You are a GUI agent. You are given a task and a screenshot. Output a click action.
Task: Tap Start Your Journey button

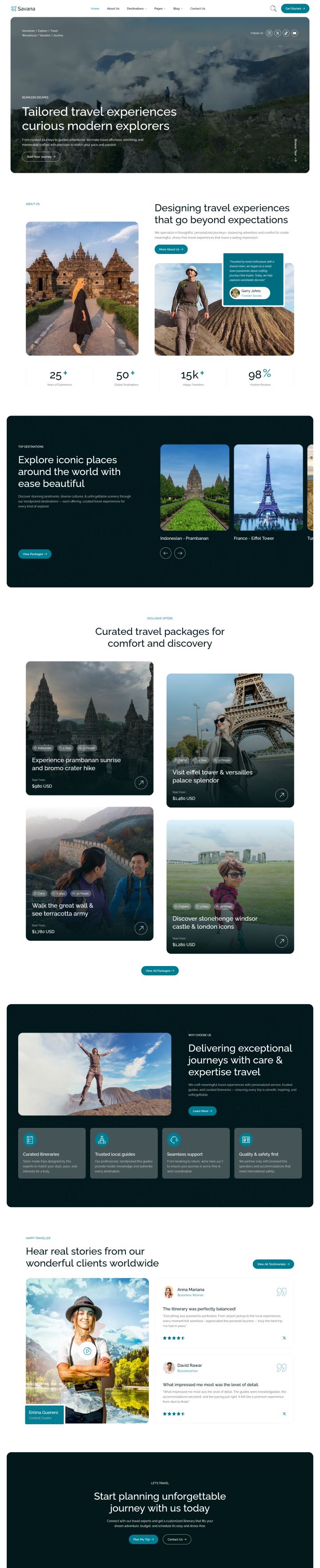pos(41,156)
